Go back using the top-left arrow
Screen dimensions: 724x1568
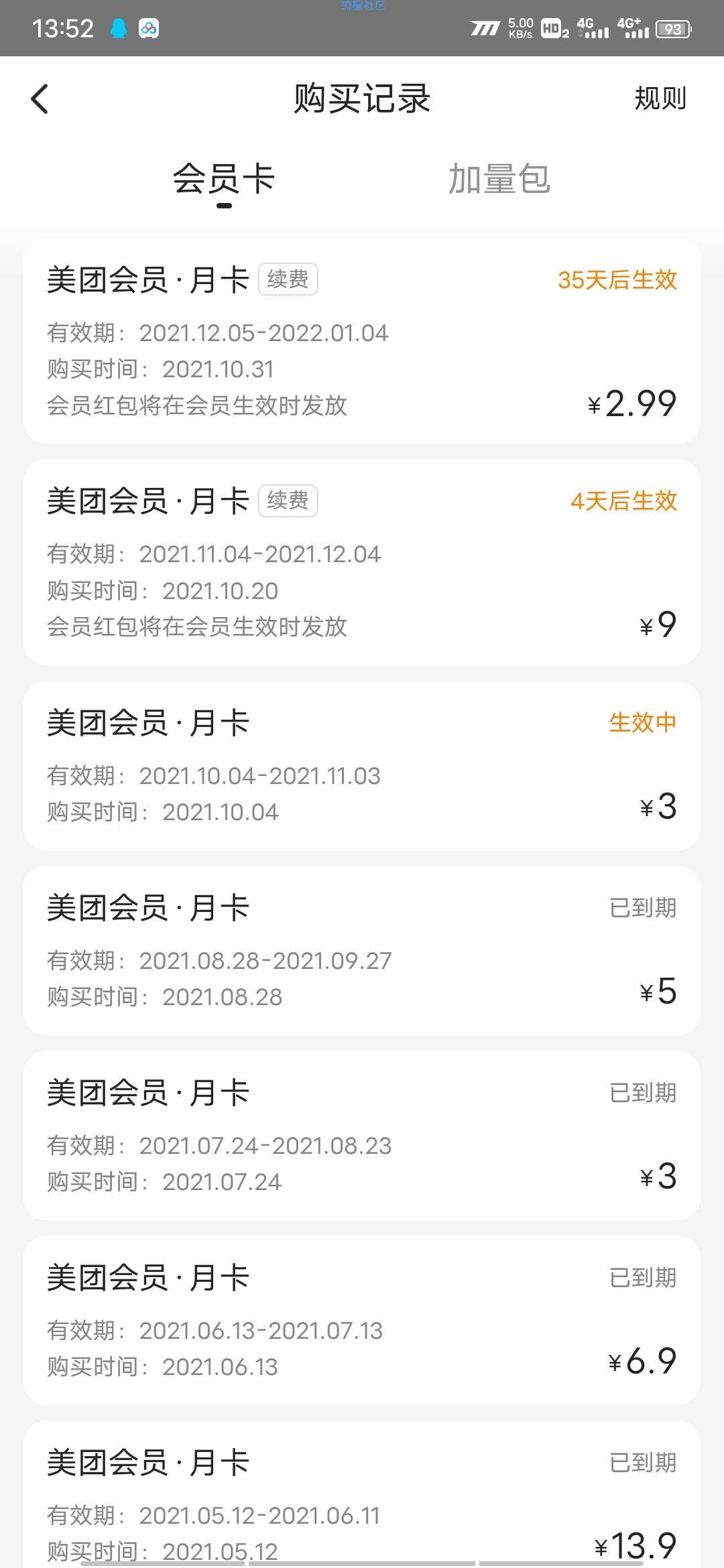(40, 99)
